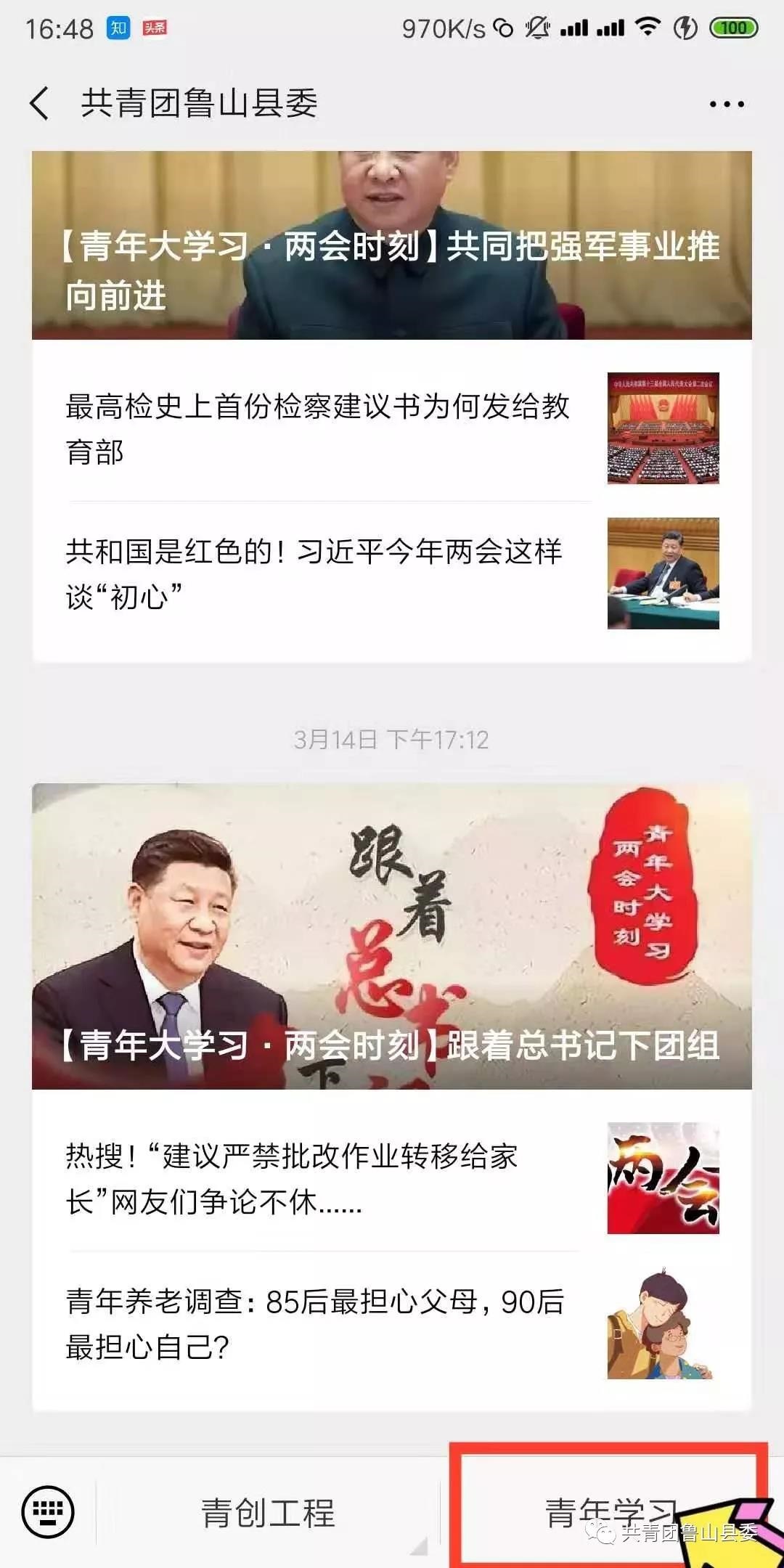Open the 共同把强军事业推向前进 headline article

(392, 245)
